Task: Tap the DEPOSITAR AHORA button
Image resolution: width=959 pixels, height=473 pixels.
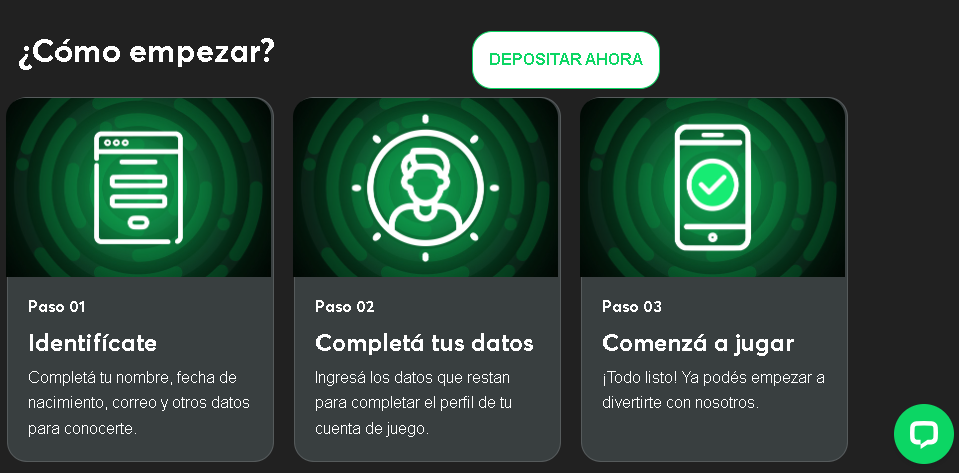Action: click(x=565, y=60)
